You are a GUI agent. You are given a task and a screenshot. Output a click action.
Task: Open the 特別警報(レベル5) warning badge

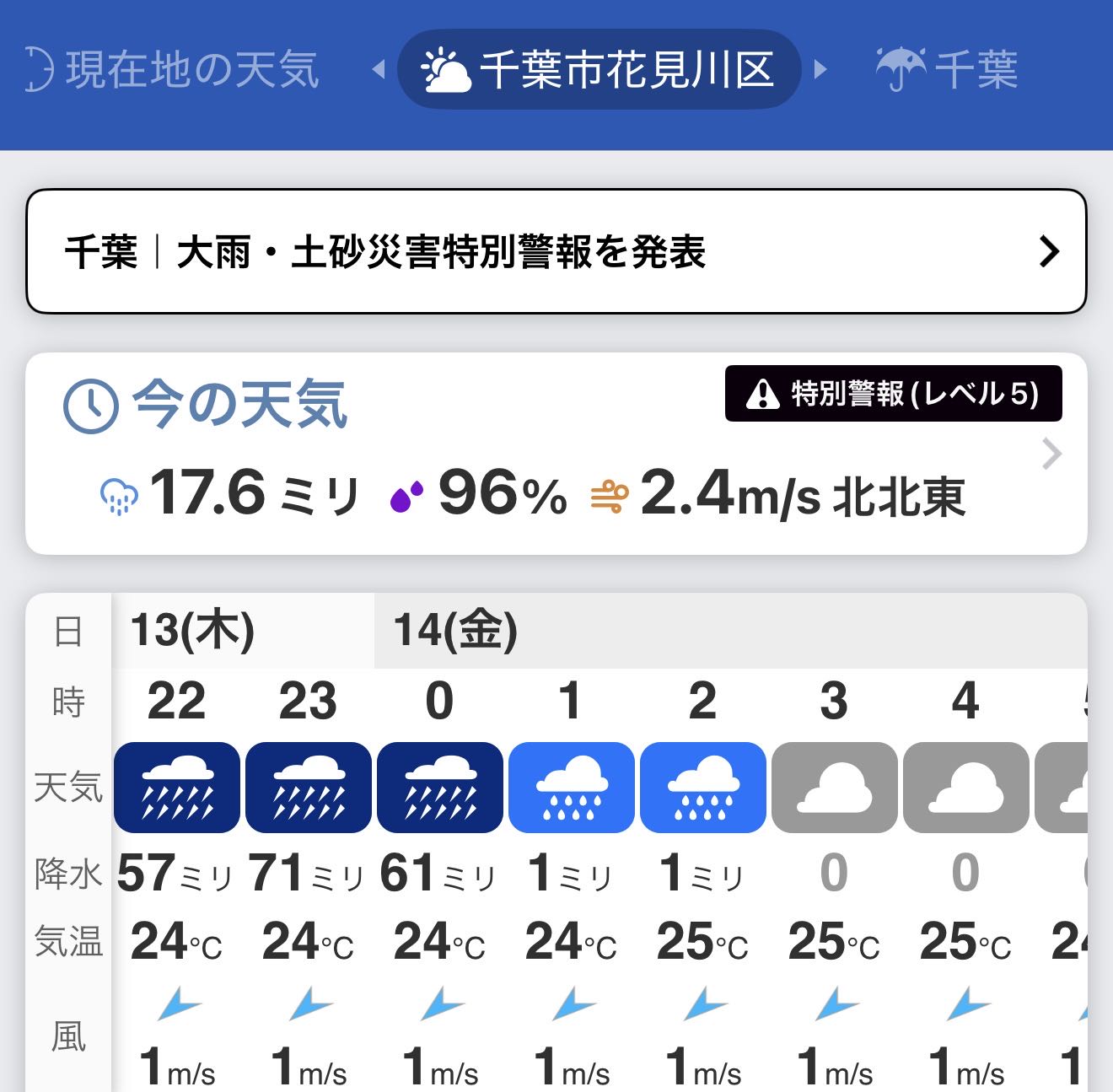pyautogui.click(x=893, y=394)
